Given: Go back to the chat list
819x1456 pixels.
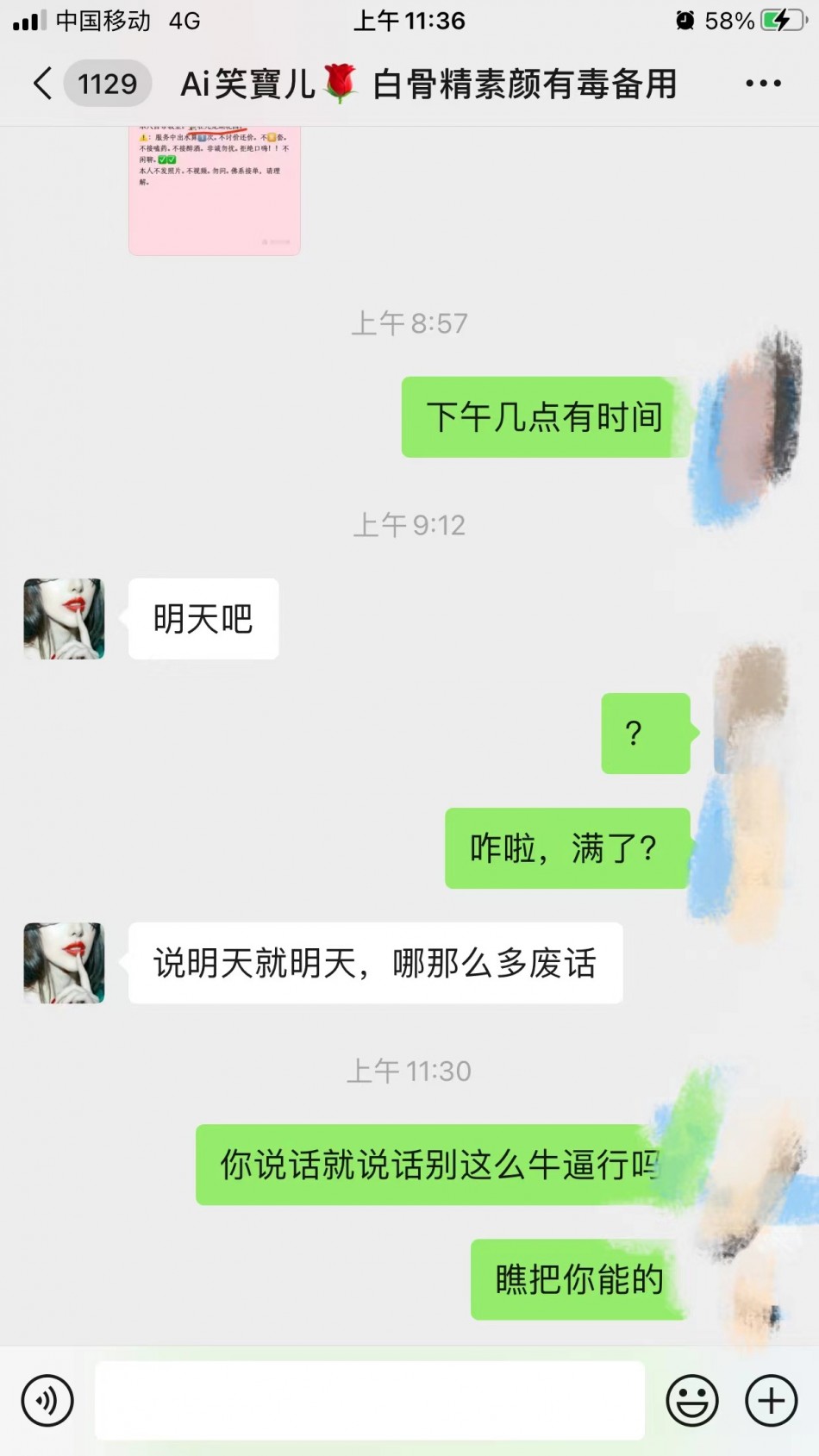Looking at the screenshot, I should coord(43,84).
